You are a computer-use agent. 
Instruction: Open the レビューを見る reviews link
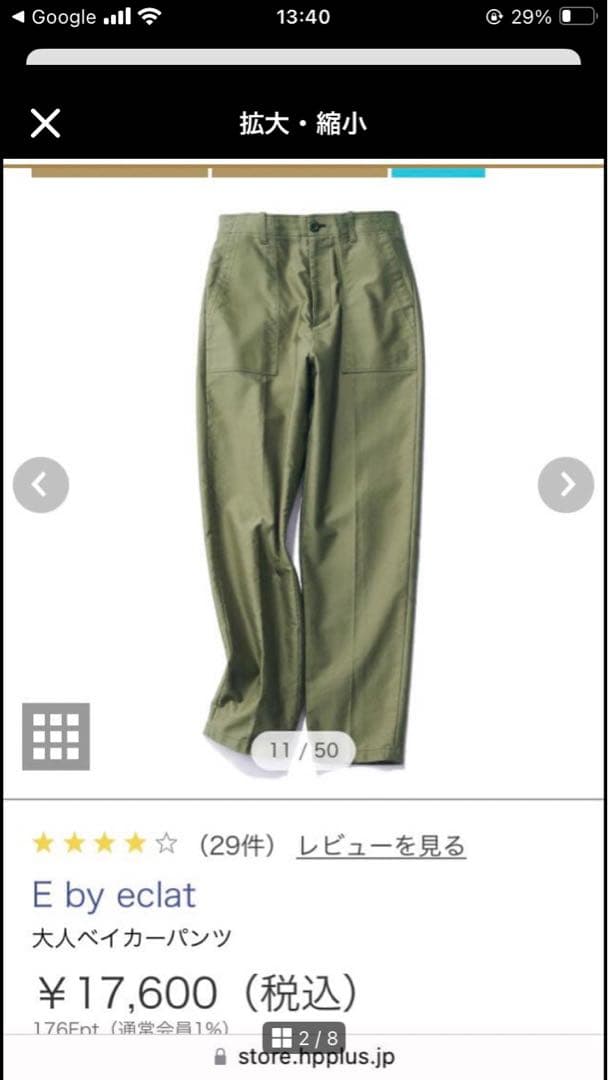[381, 846]
